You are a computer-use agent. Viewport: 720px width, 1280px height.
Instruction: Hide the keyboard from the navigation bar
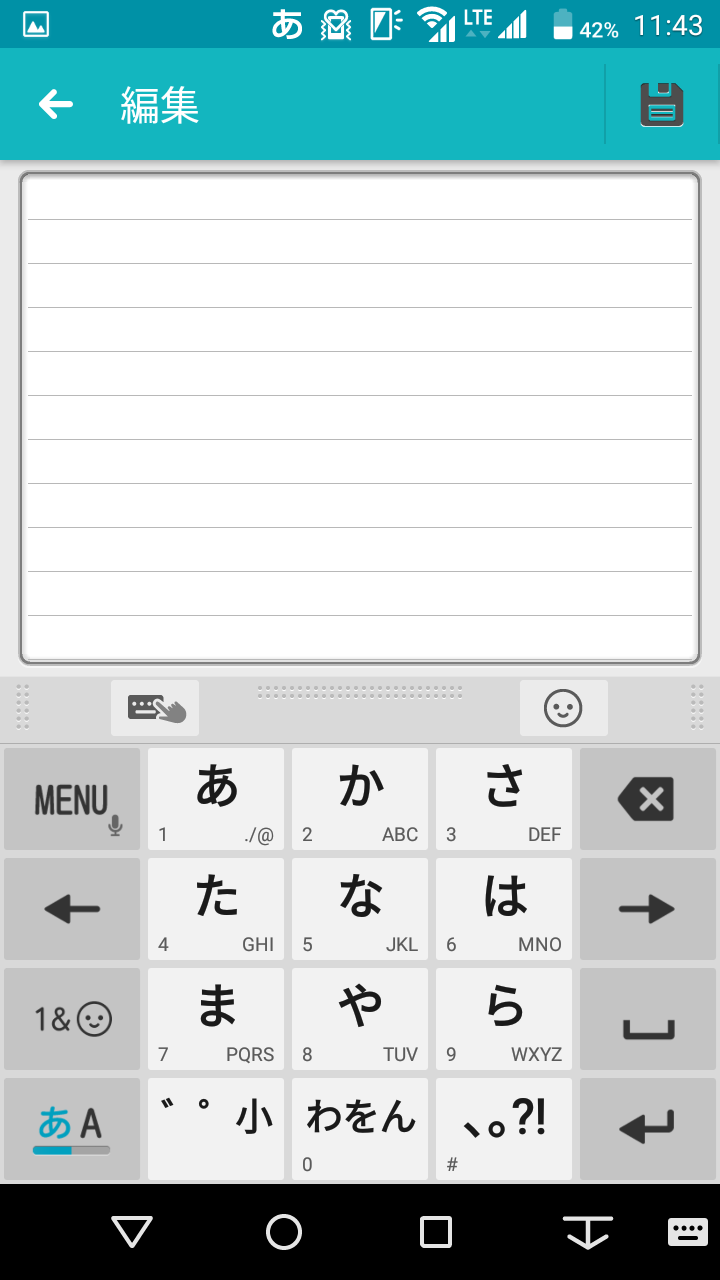pyautogui.click(x=588, y=1232)
